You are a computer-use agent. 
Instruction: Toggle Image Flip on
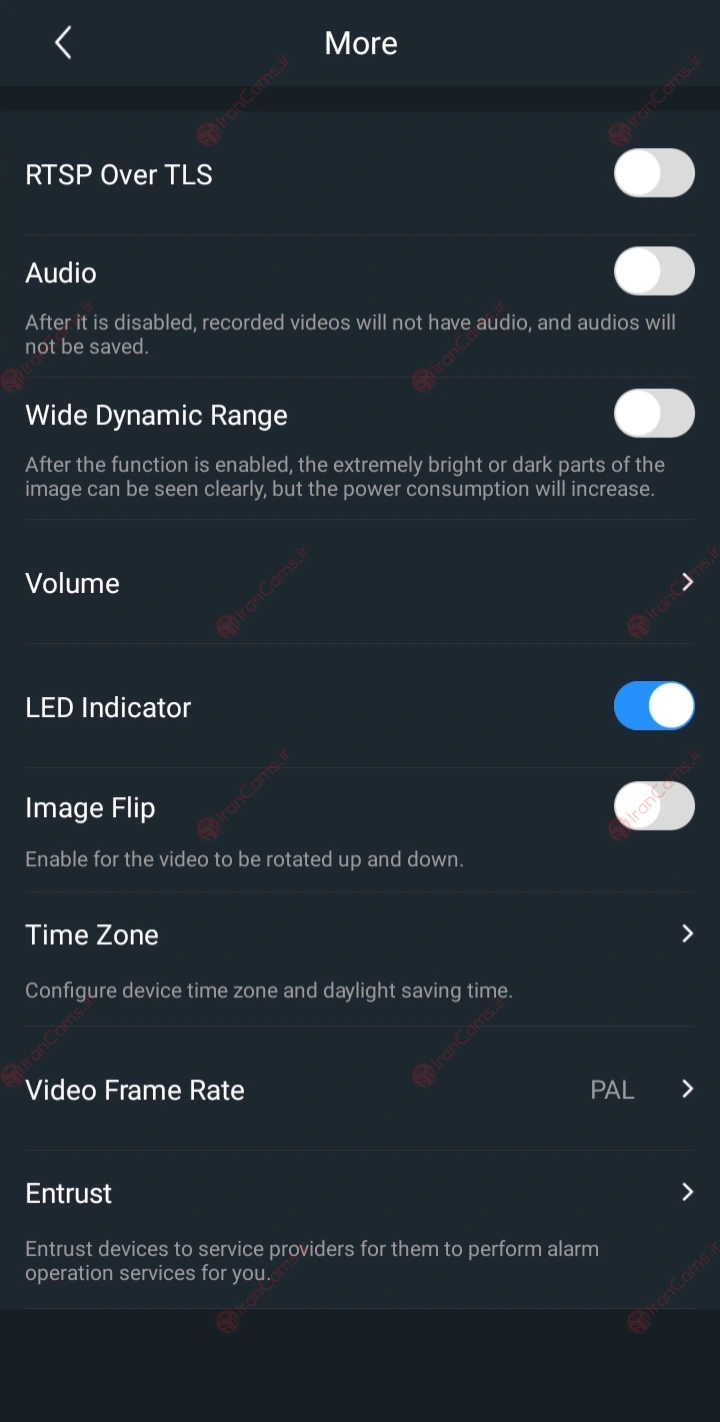654,806
